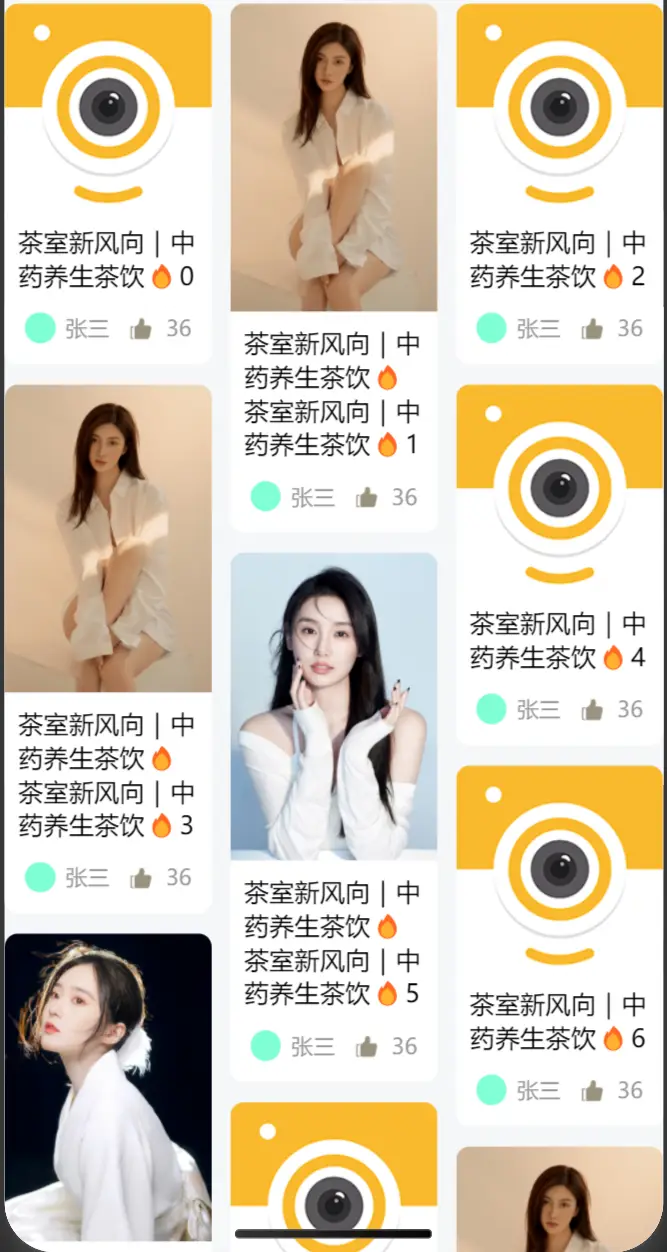Open 张三's avatar on card 0

pyautogui.click(x=40, y=328)
